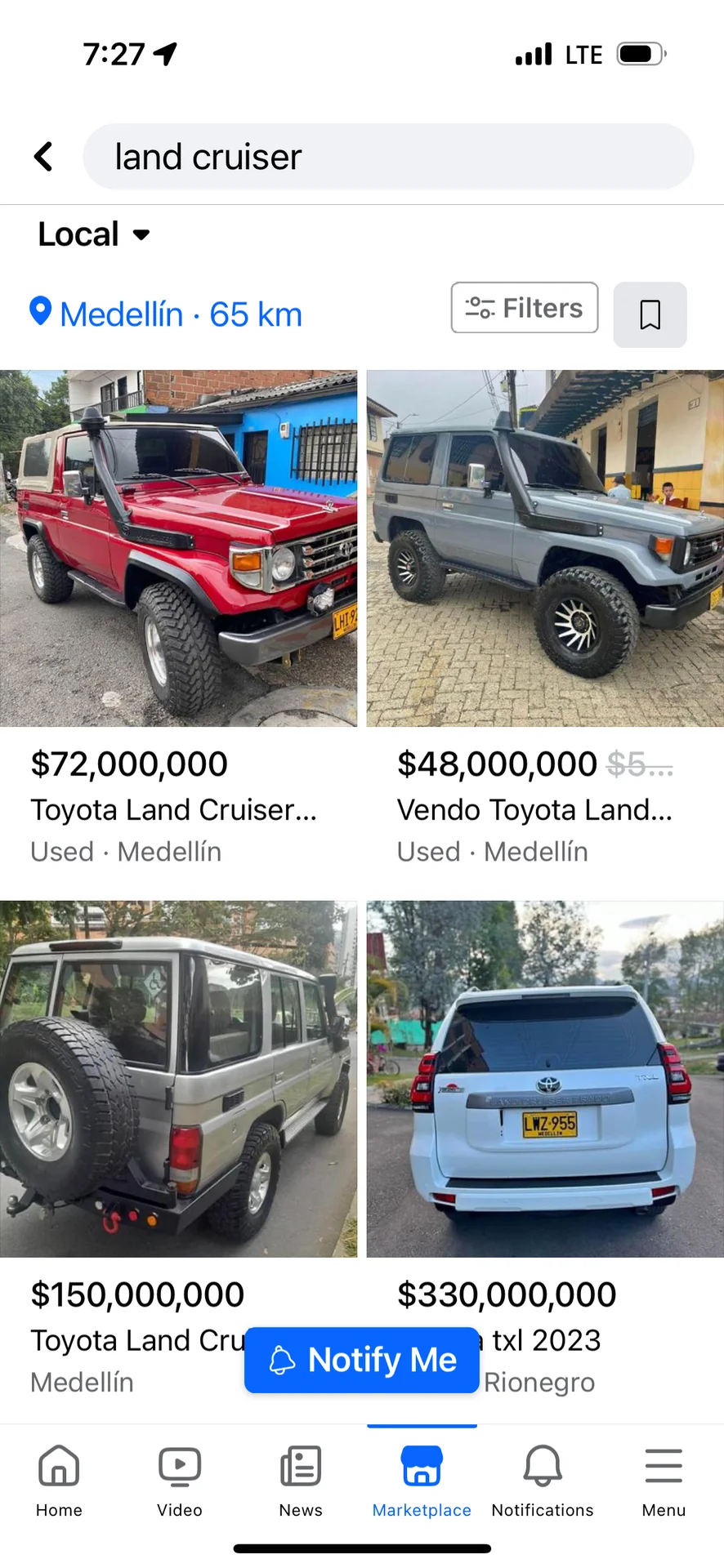Open the $48,000,000 gray Land Cruiser listing
The width and height of the screenshot is (724, 1568).
[545, 549]
